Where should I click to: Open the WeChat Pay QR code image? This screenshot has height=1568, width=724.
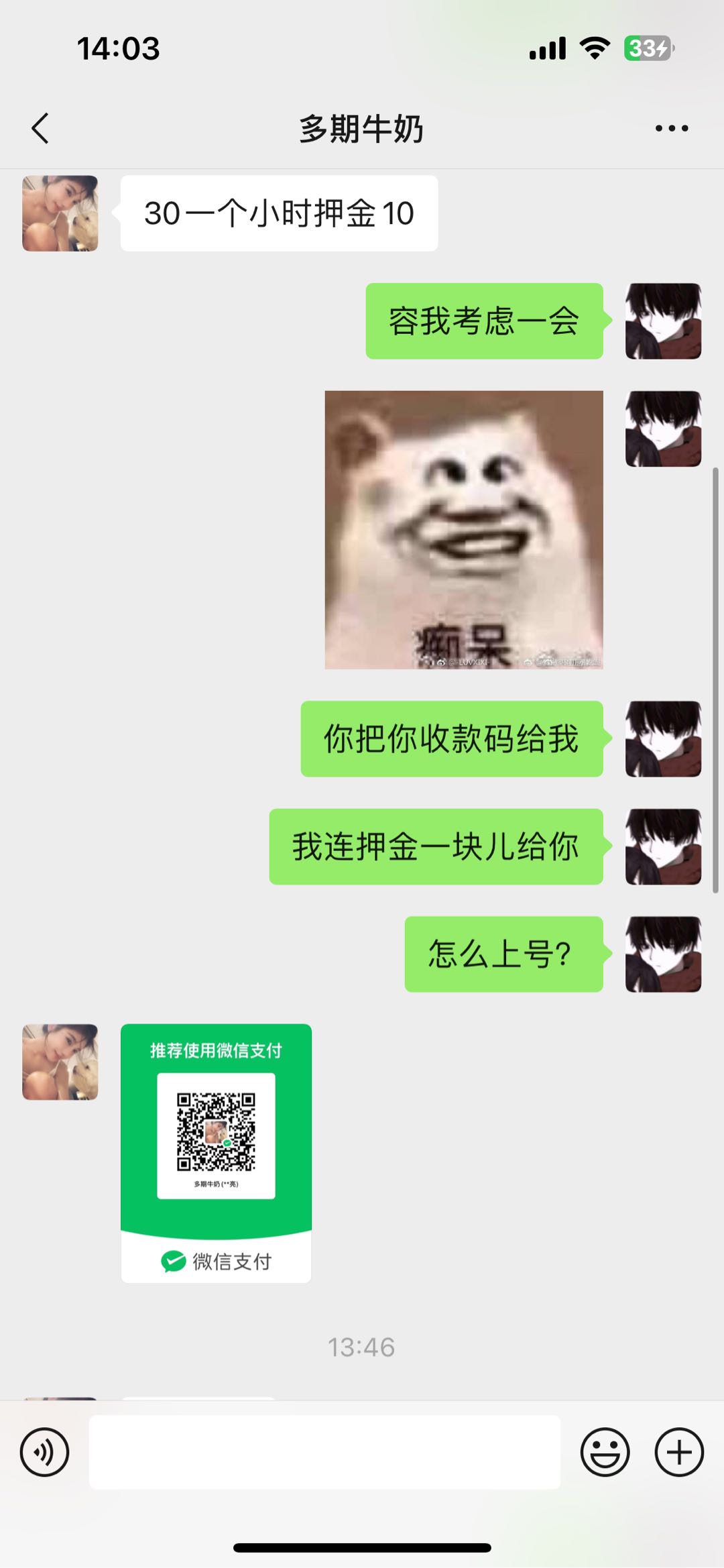coord(216,1153)
